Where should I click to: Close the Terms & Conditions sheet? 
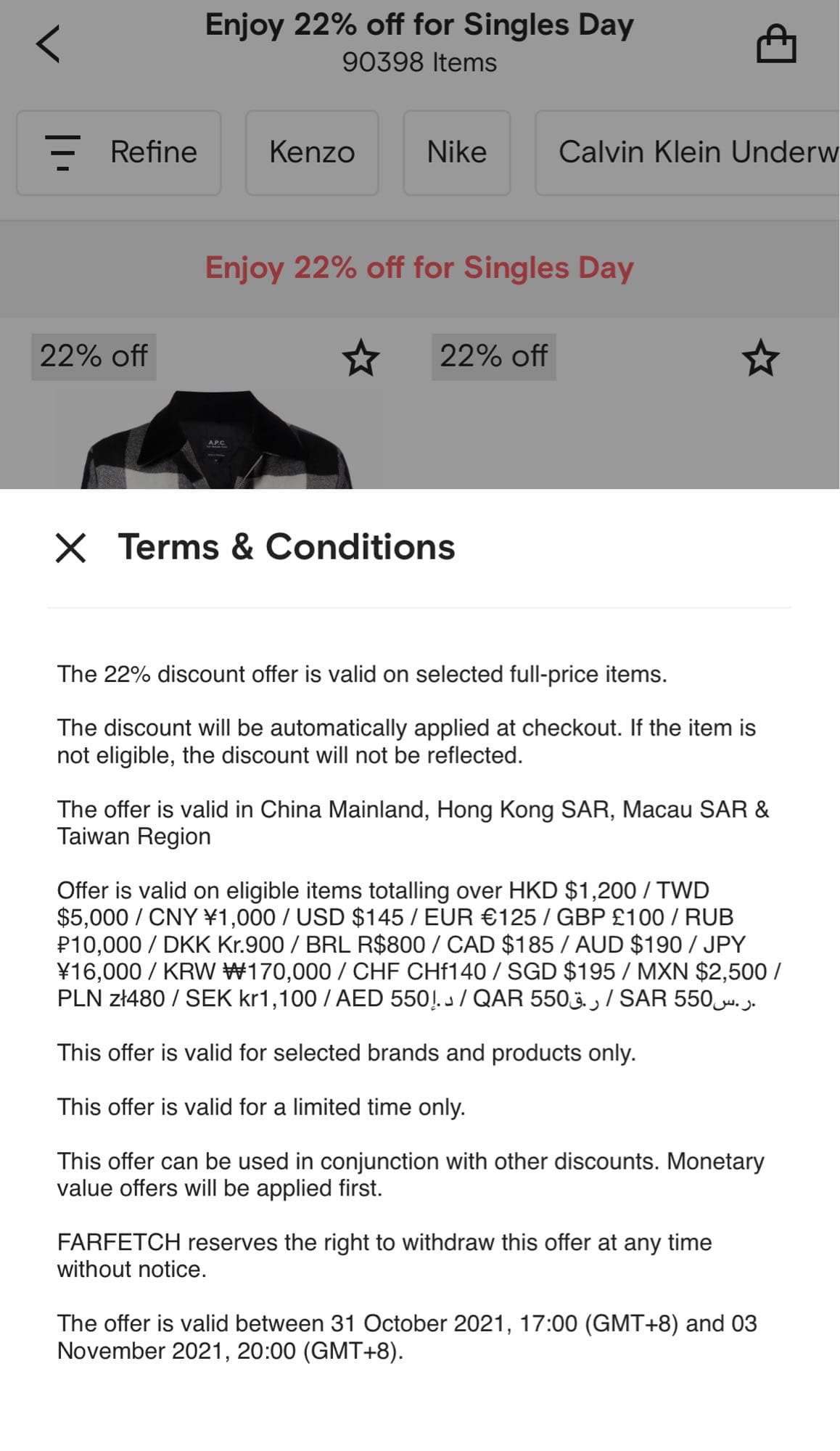(x=70, y=547)
